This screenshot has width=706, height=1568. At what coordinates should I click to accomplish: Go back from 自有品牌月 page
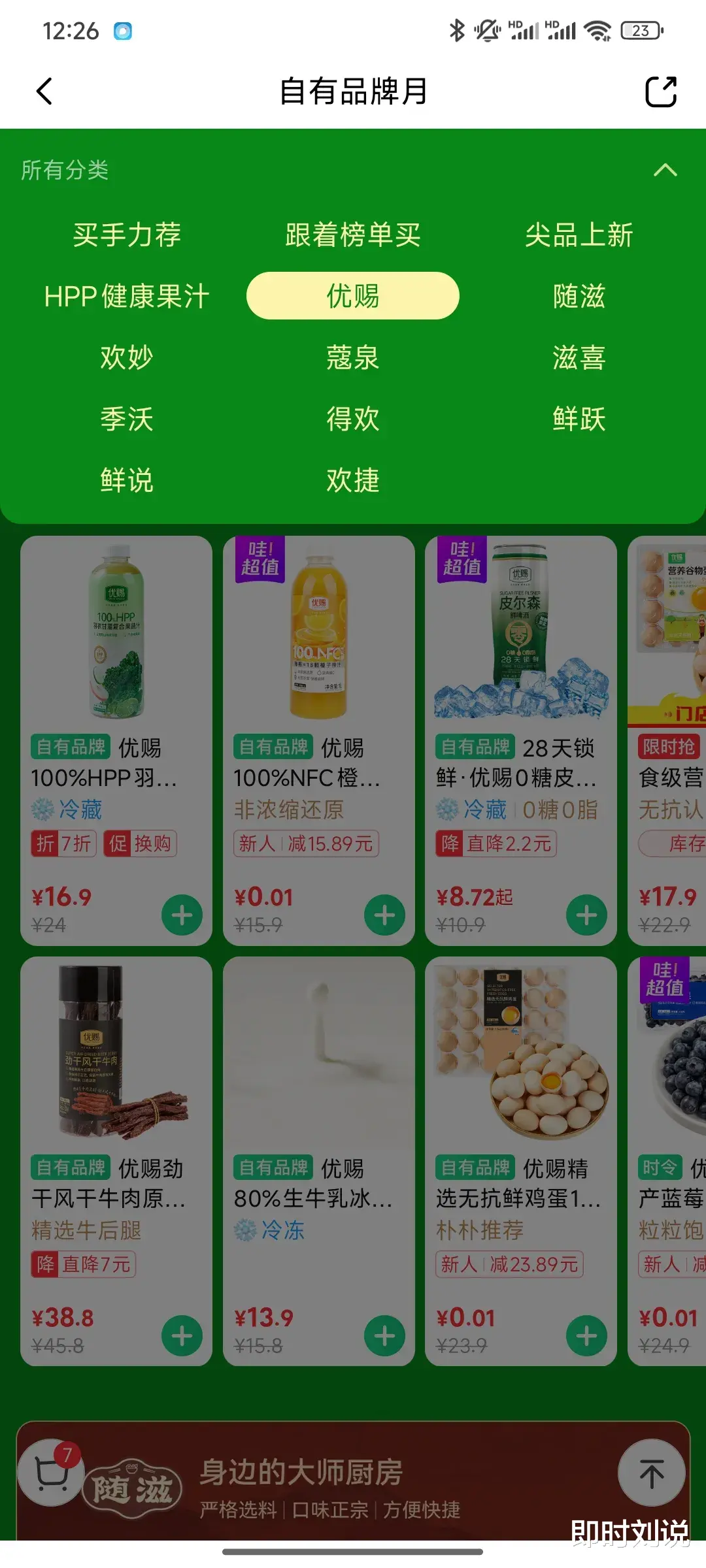tap(44, 91)
